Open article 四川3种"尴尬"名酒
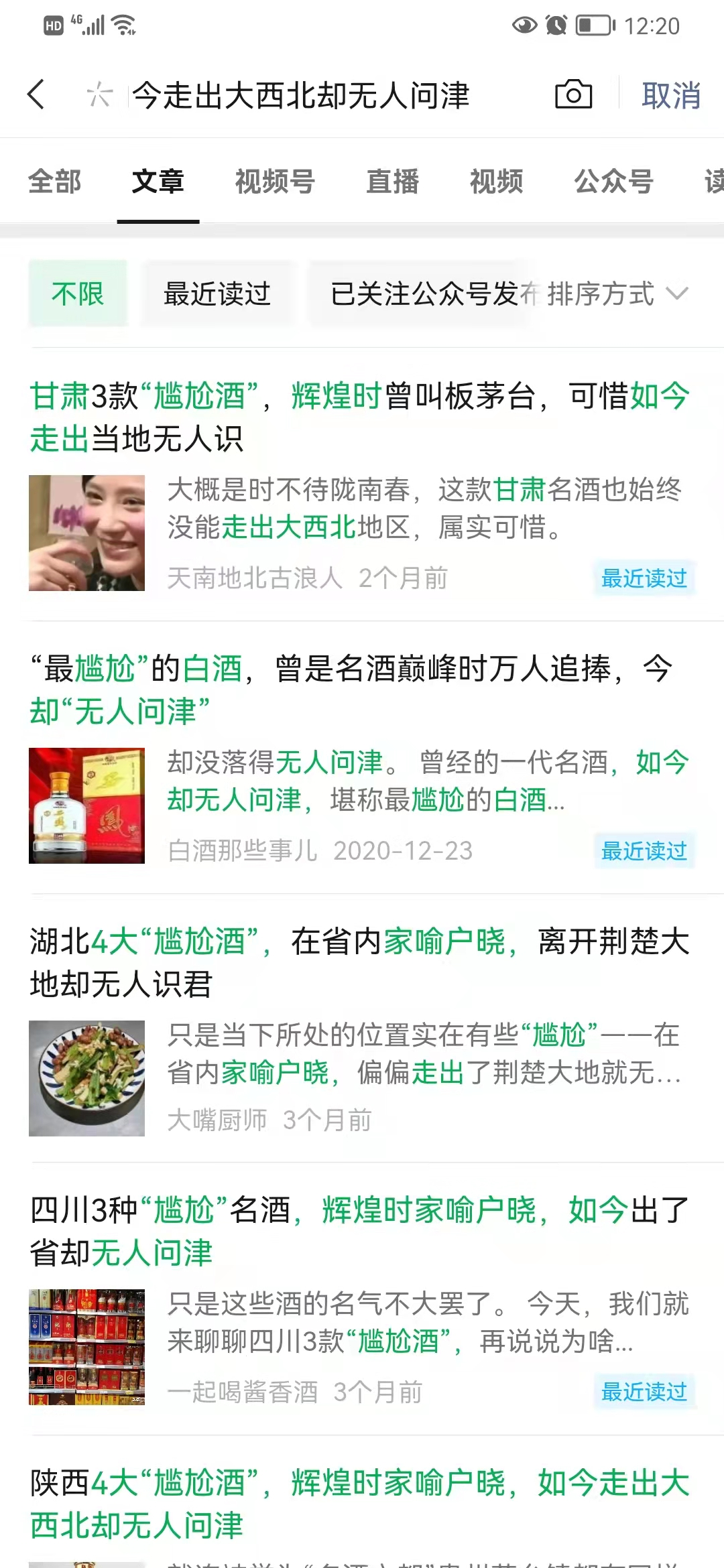Image resolution: width=724 pixels, height=1568 pixels. (x=362, y=1299)
